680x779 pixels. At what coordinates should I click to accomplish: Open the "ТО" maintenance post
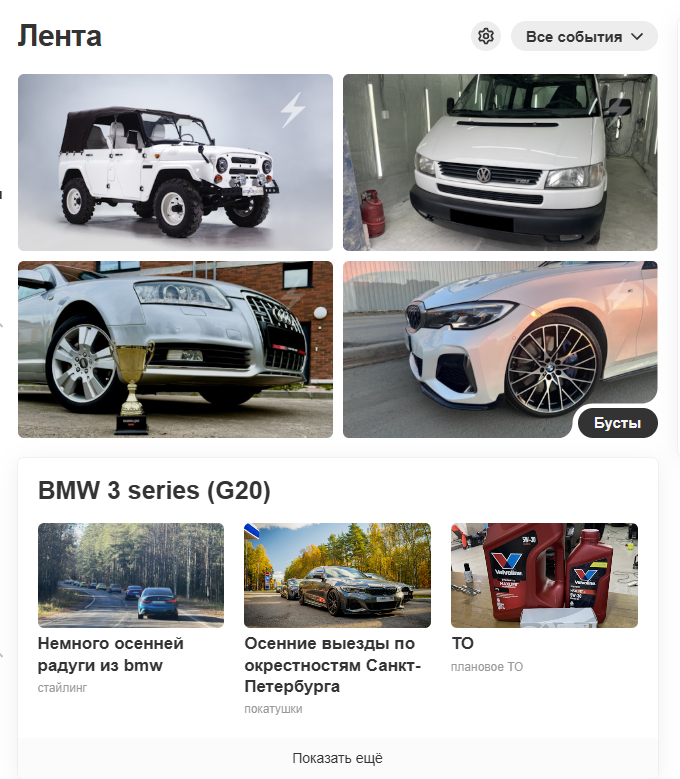click(x=462, y=643)
